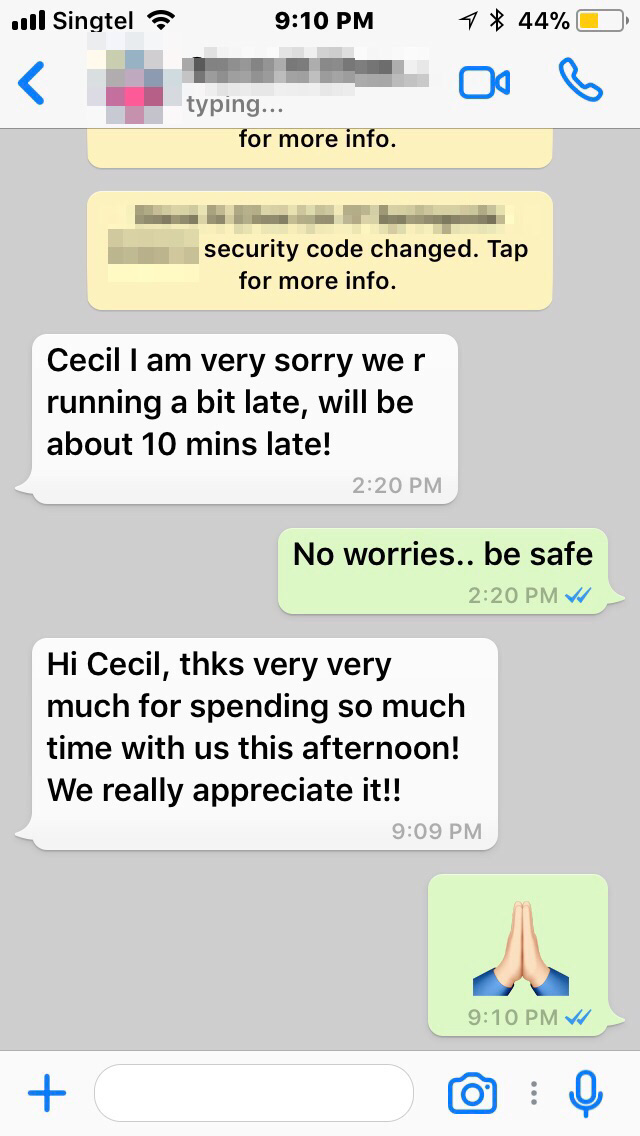The image size is (640, 1136).
Task: Open the attachment plus menu
Action: coord(47,1093)
